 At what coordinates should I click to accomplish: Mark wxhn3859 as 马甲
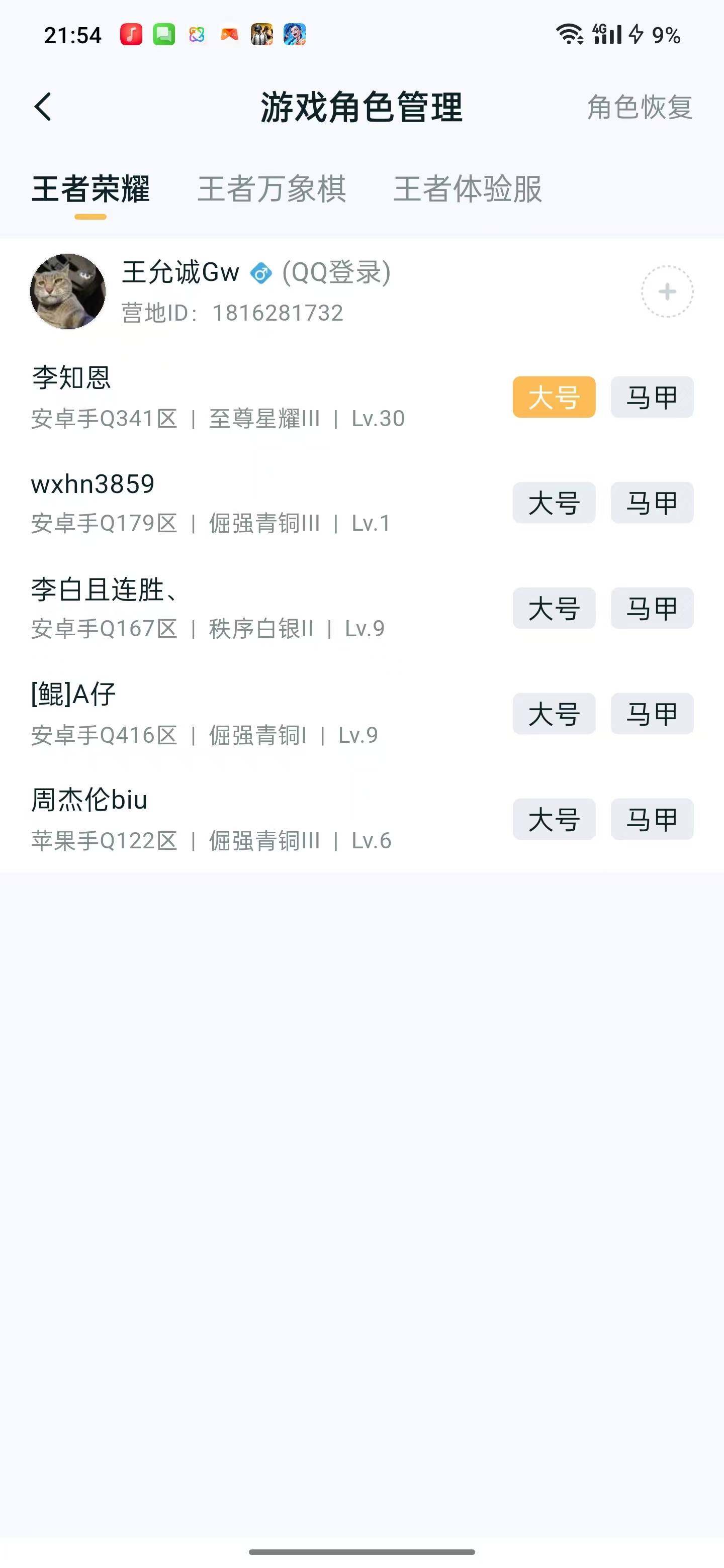pyautogui.click(x=651, y=502)
